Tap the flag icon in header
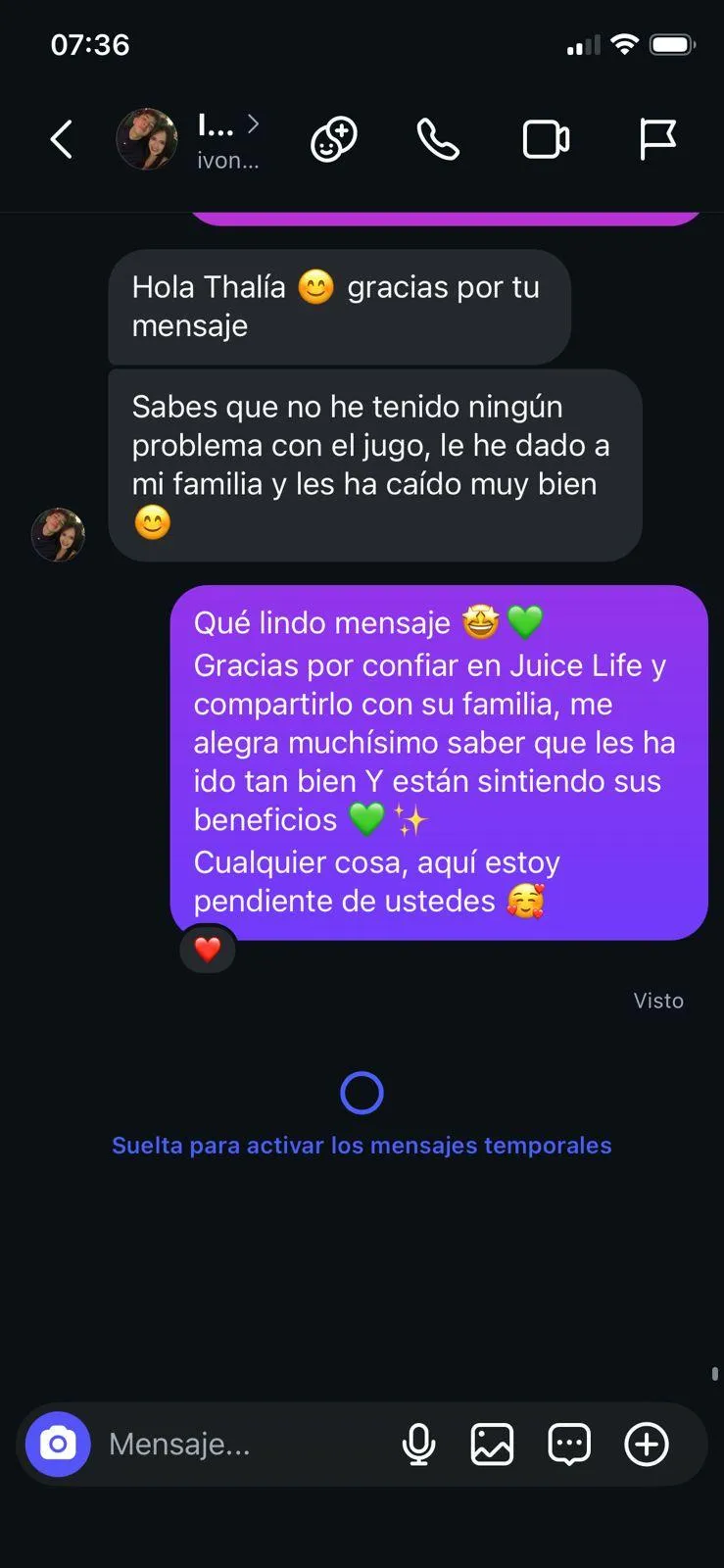 656,139
